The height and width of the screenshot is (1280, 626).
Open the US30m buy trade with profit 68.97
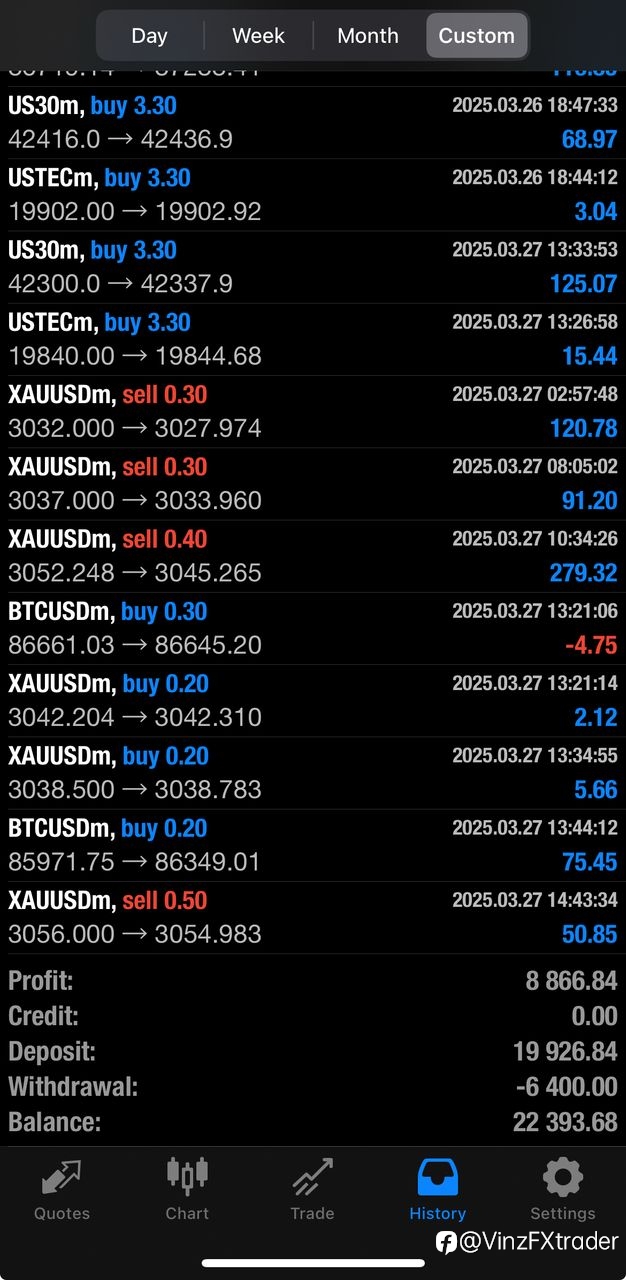tap(313, 123)
